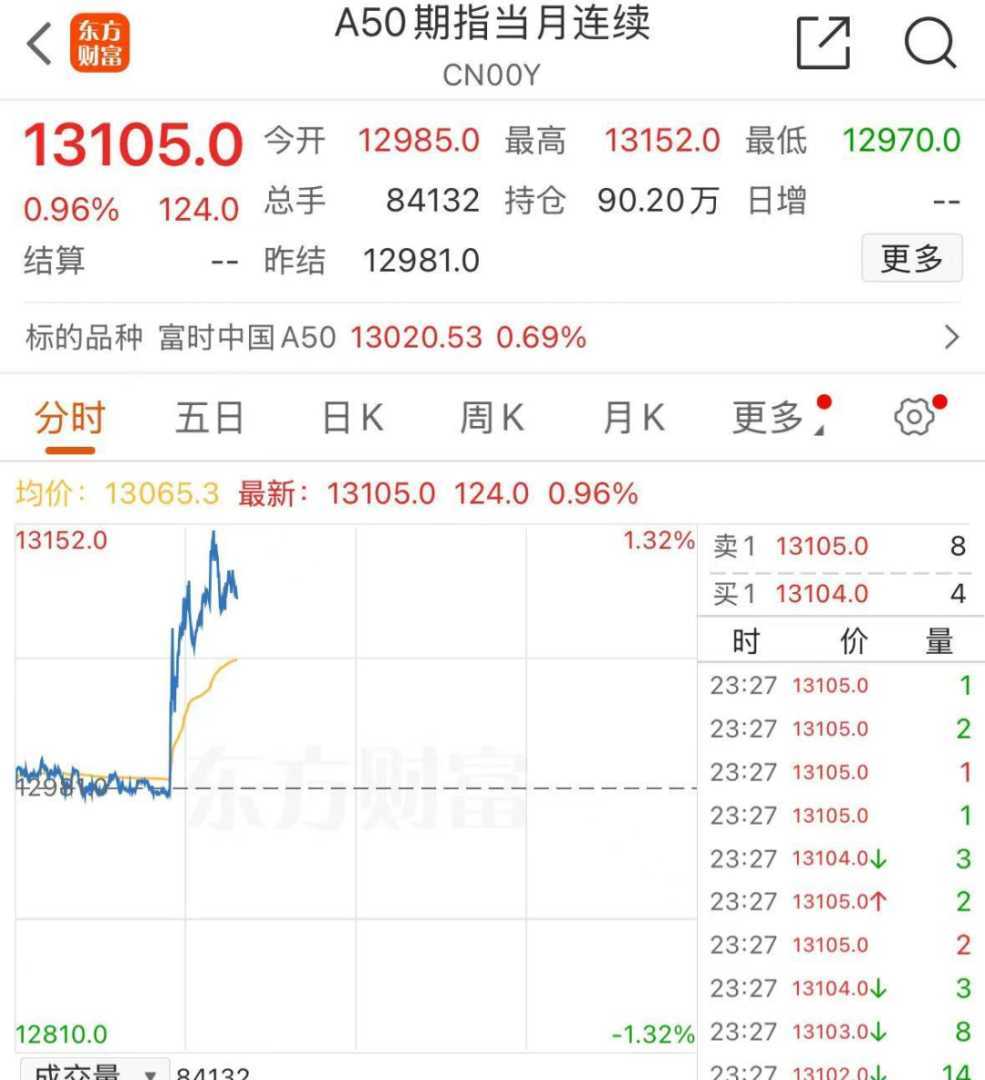Select the 日K chart tab
The height and width of the screenshot is (1080, 985).
[x=352, y=418]
